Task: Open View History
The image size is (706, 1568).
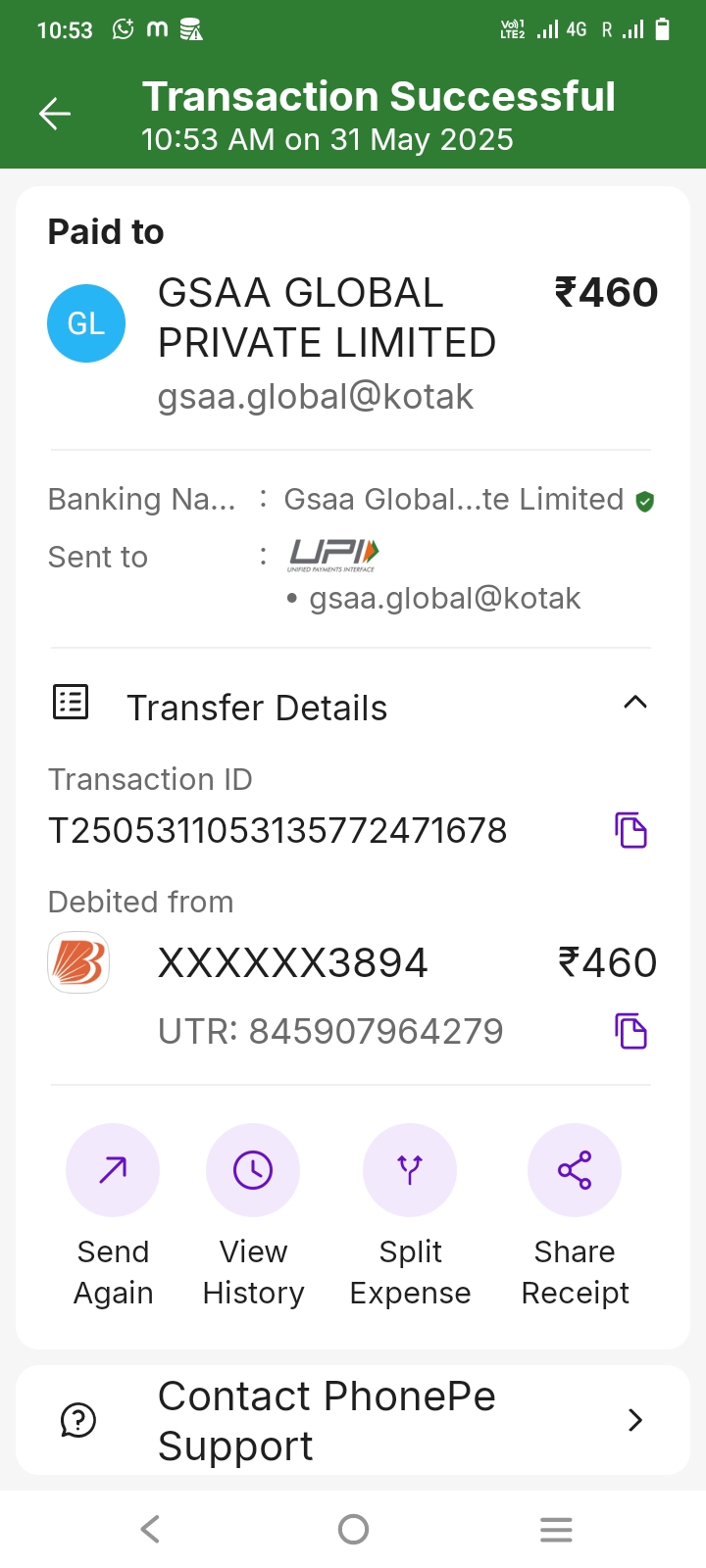Action: click(253, 1170)
